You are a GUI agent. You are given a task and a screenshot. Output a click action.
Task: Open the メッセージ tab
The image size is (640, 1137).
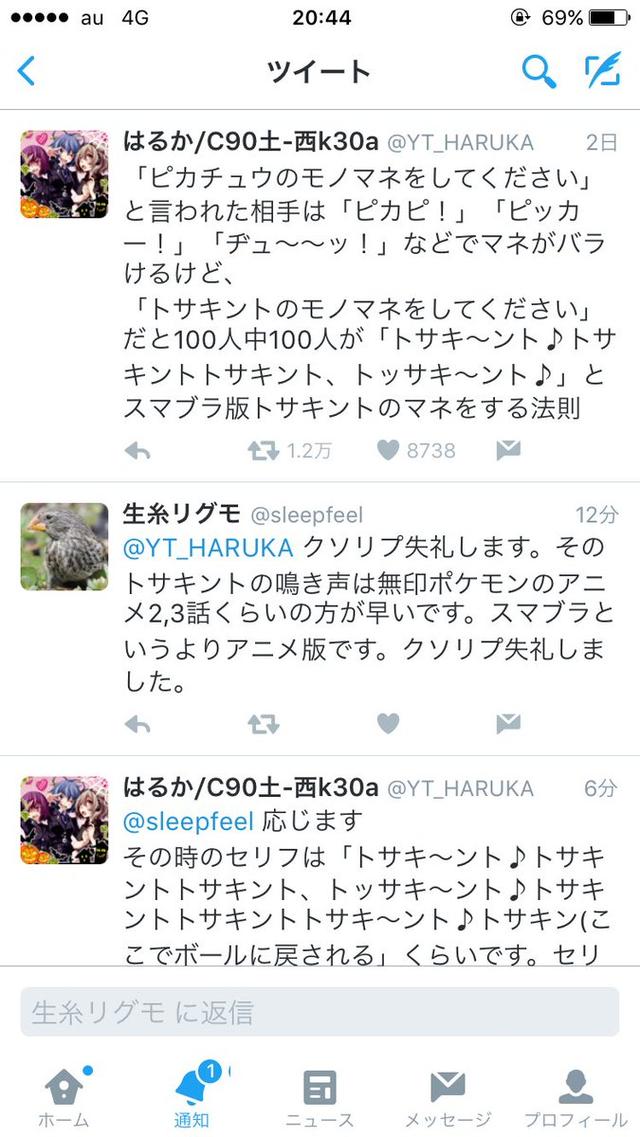pos(448,1095)
